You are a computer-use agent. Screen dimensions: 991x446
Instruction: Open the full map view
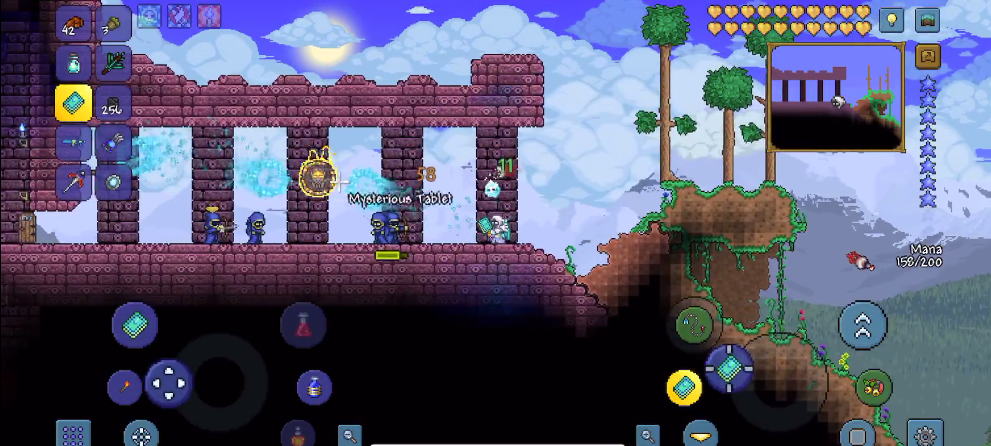pos(927,19)
